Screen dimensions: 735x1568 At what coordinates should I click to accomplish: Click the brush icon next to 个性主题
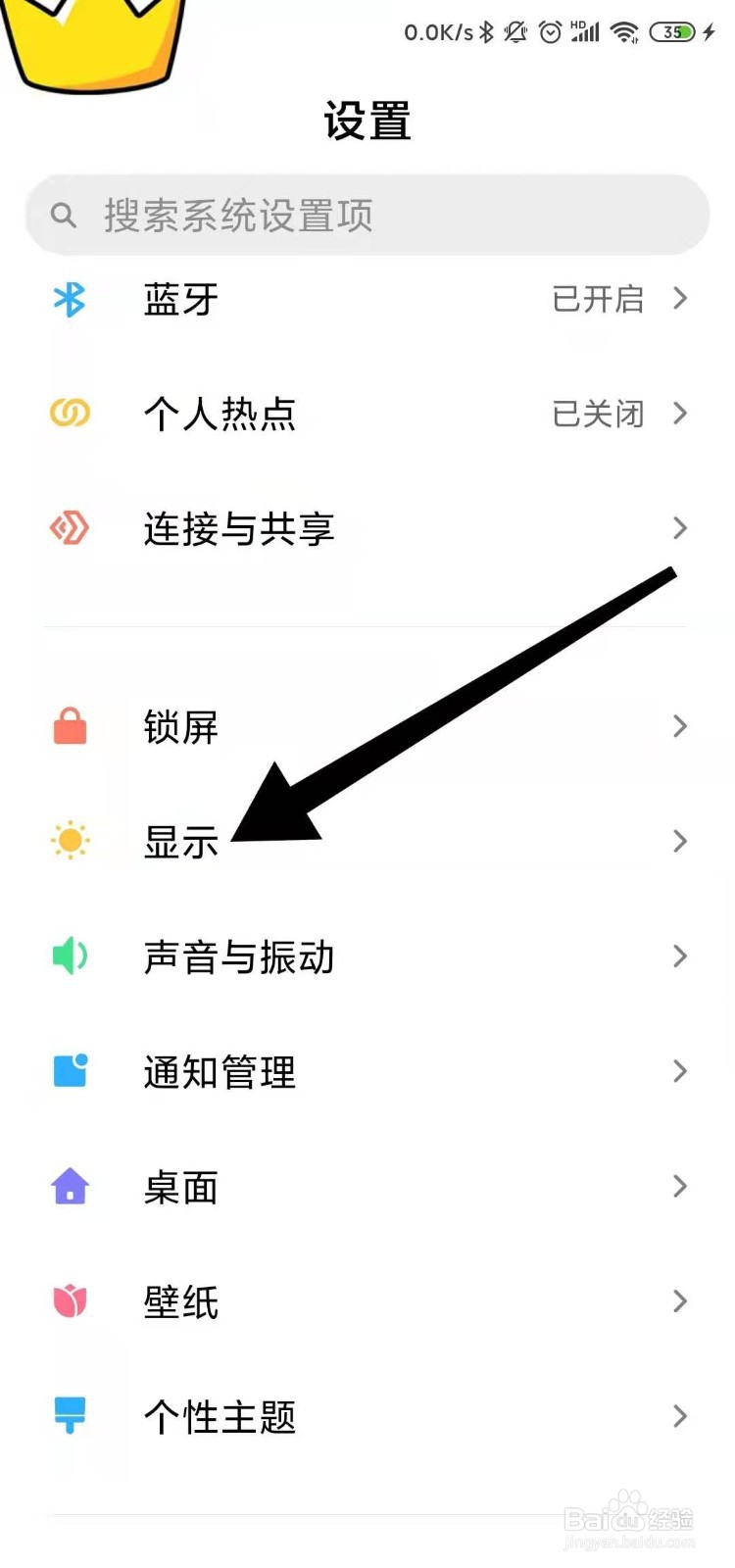[x=69, y=1416]
